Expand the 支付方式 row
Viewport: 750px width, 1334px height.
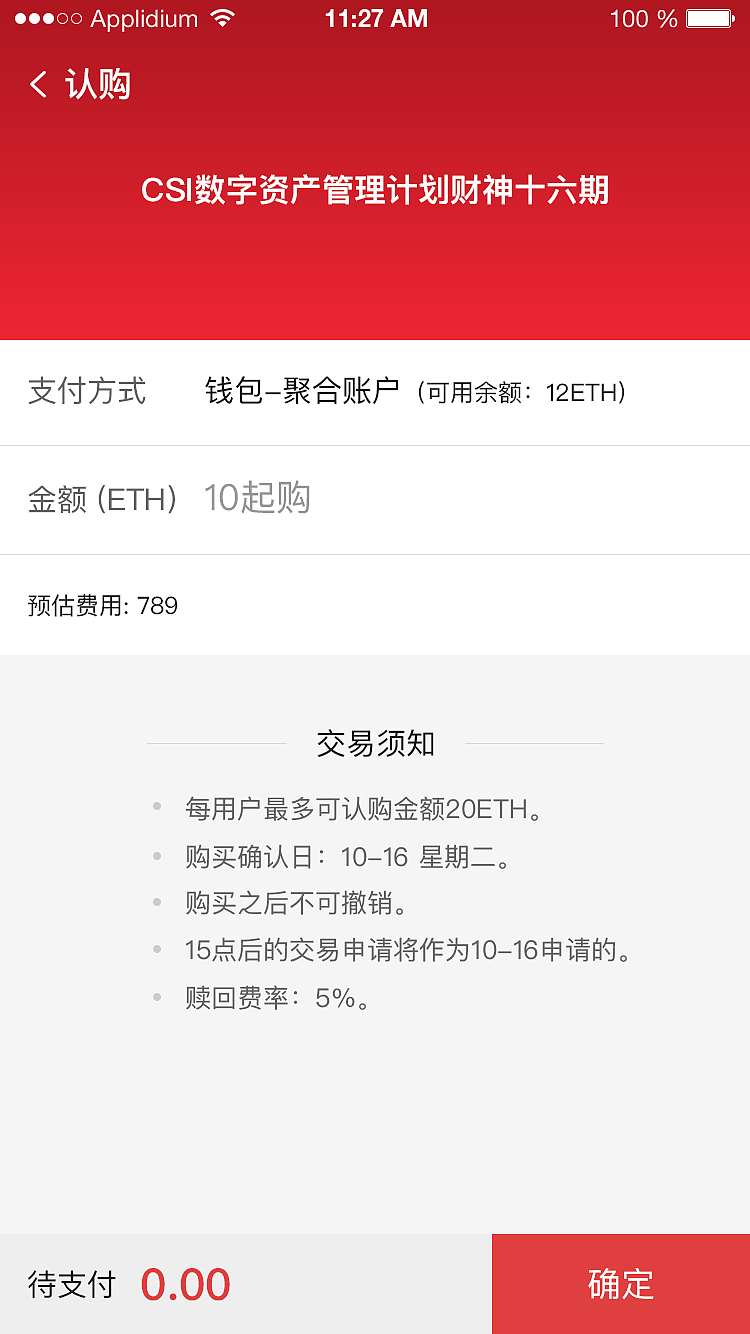(x=88, y=392)
